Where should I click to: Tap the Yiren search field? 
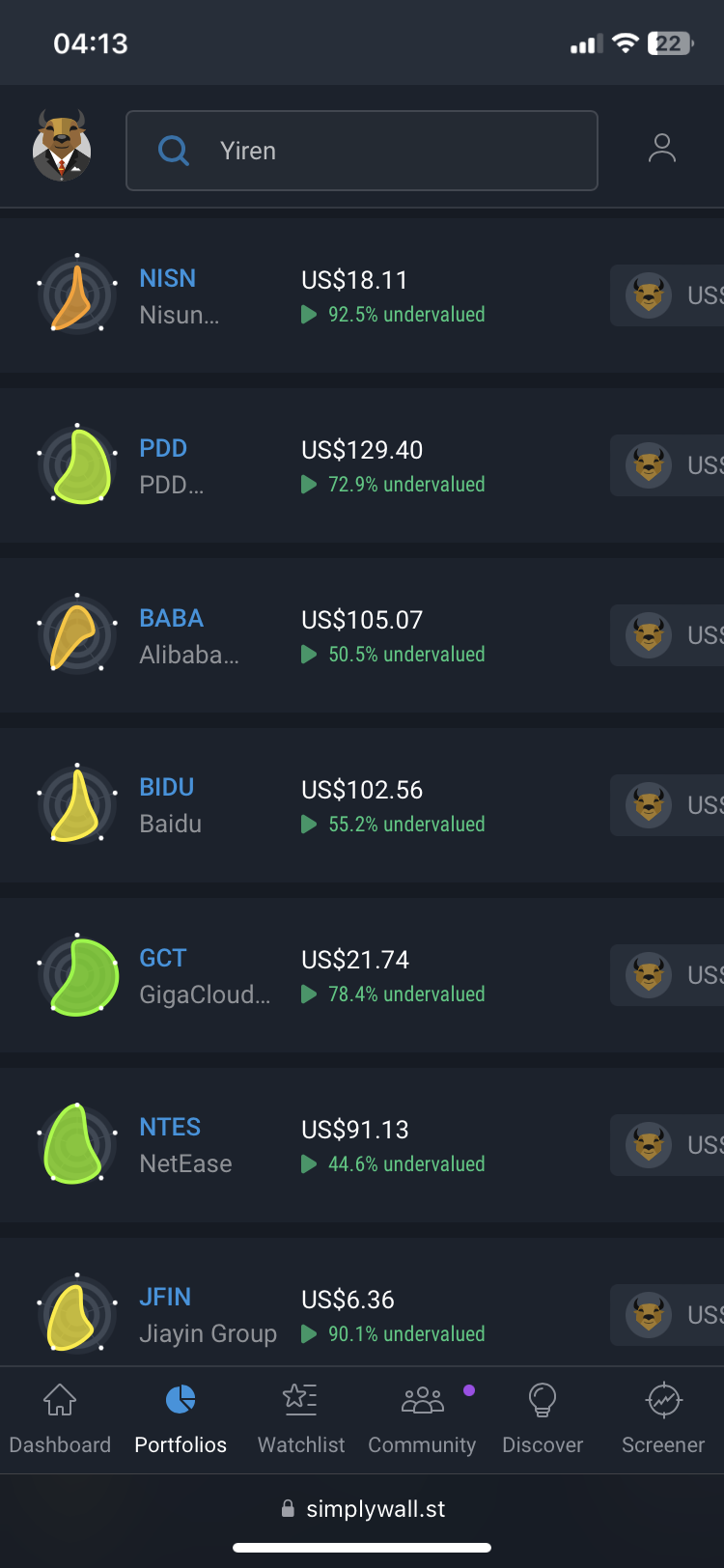(x=362, y=151)
